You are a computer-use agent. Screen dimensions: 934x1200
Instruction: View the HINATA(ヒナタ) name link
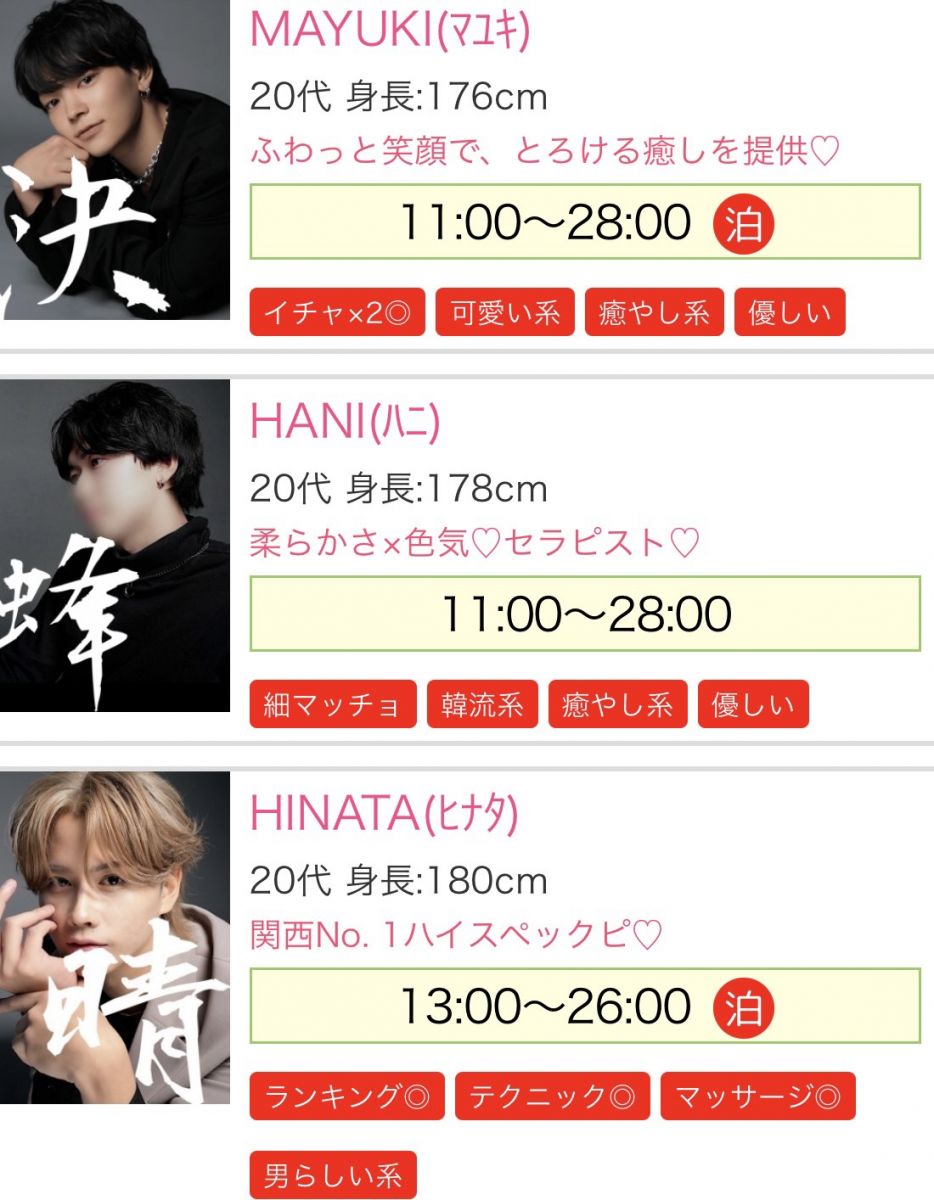point(384,815)
